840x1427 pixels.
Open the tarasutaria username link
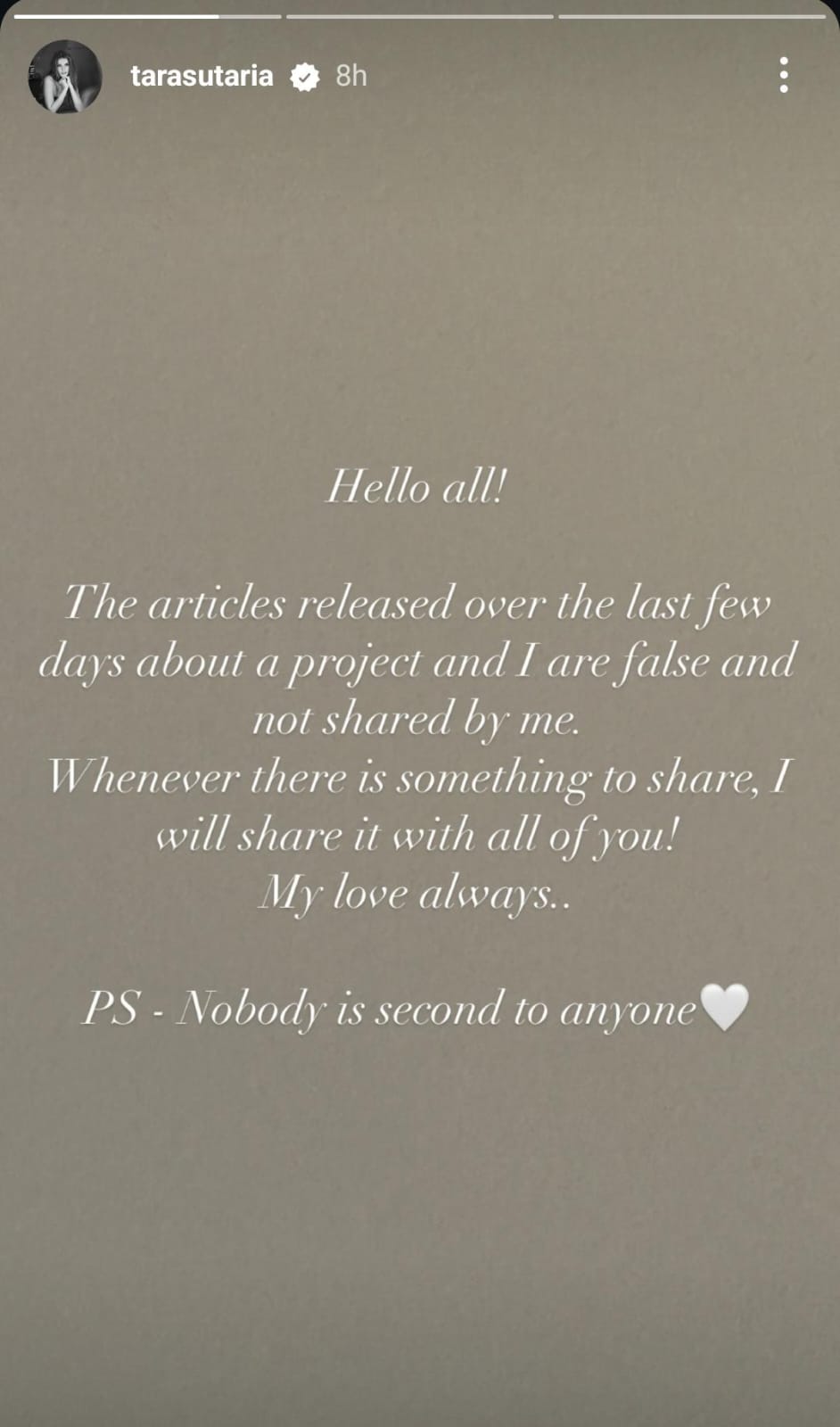click(202, 77)
